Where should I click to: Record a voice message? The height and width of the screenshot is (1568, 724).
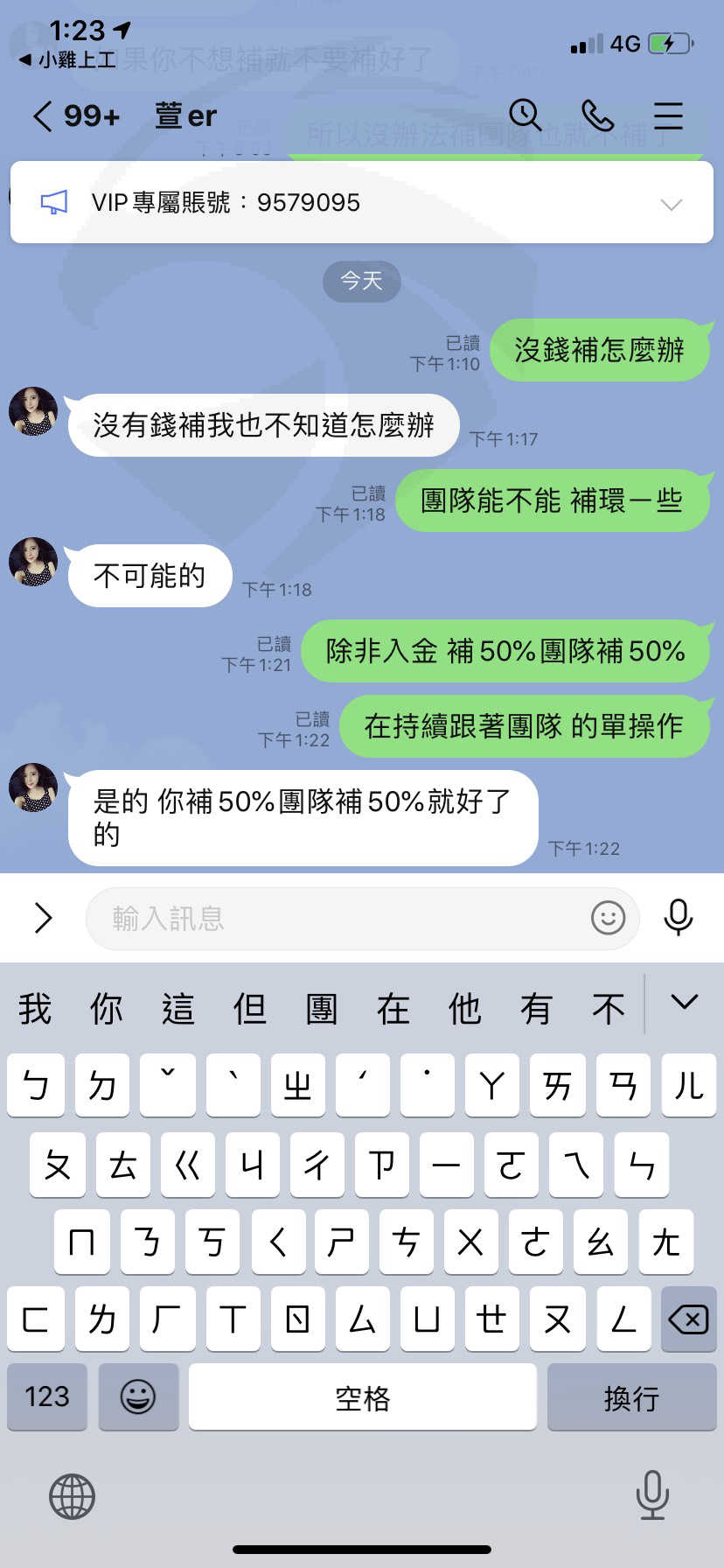[679, 918]
